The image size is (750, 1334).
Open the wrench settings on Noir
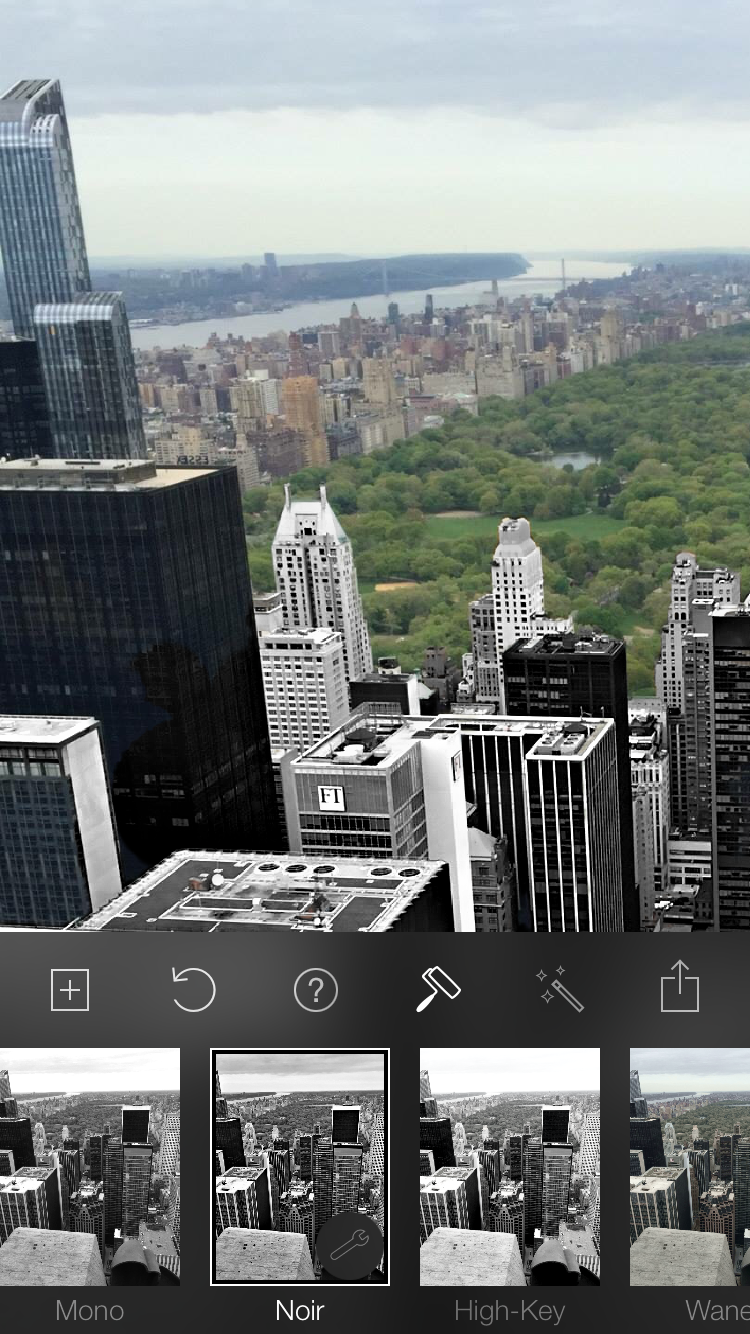pos(350,1246)
